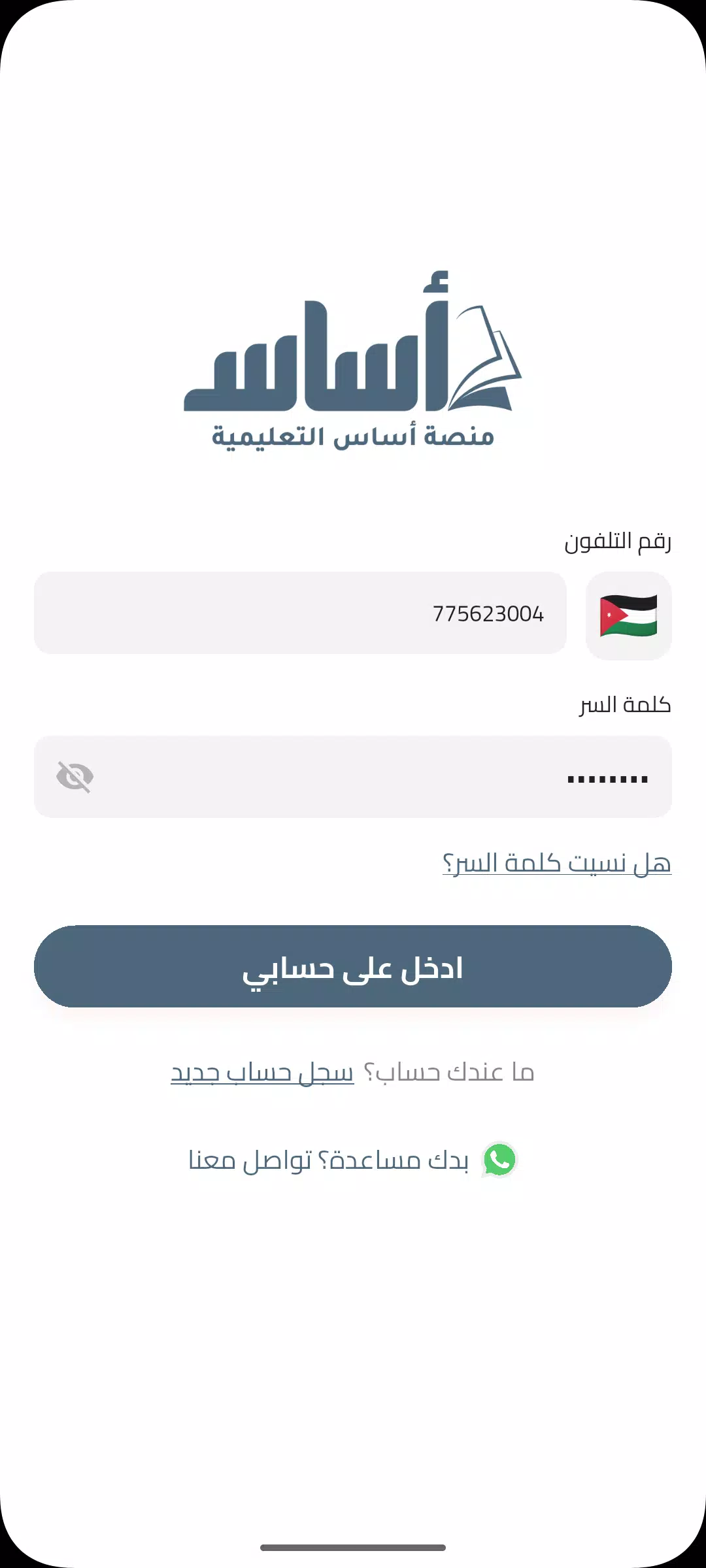Log in with the ادخل على حسابي button
The width and height of the screenshot is (706, 1568).
[x=353, y=966]
